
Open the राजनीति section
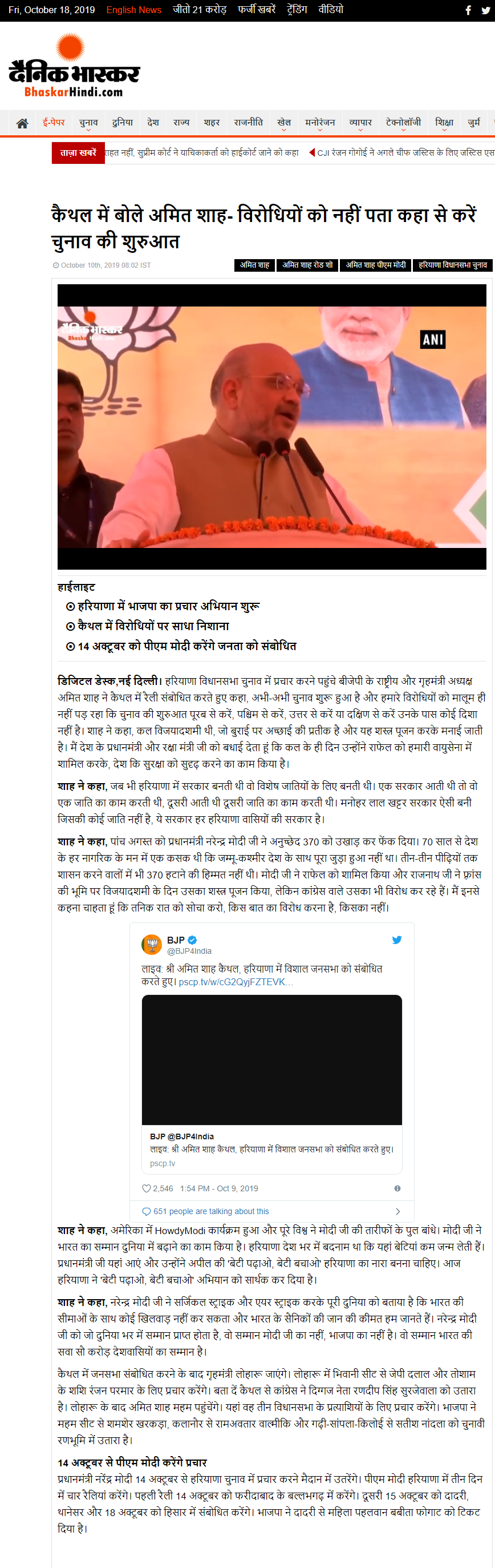click(x=248, y=122)
